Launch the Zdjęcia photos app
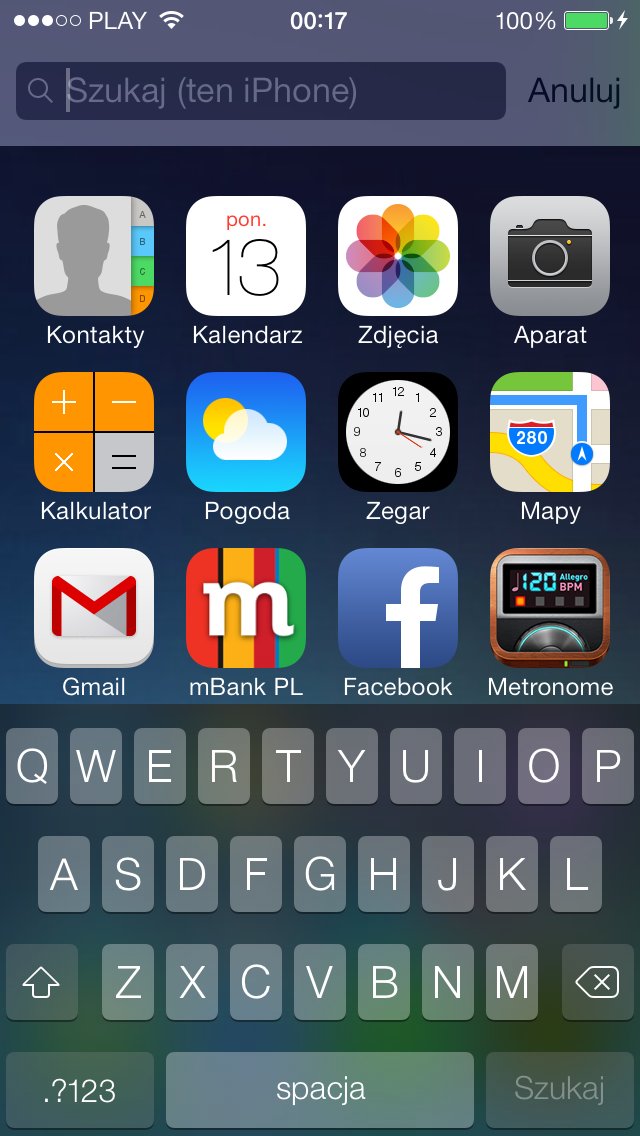This screenshot has width=640, height=1136. (398, 256)
